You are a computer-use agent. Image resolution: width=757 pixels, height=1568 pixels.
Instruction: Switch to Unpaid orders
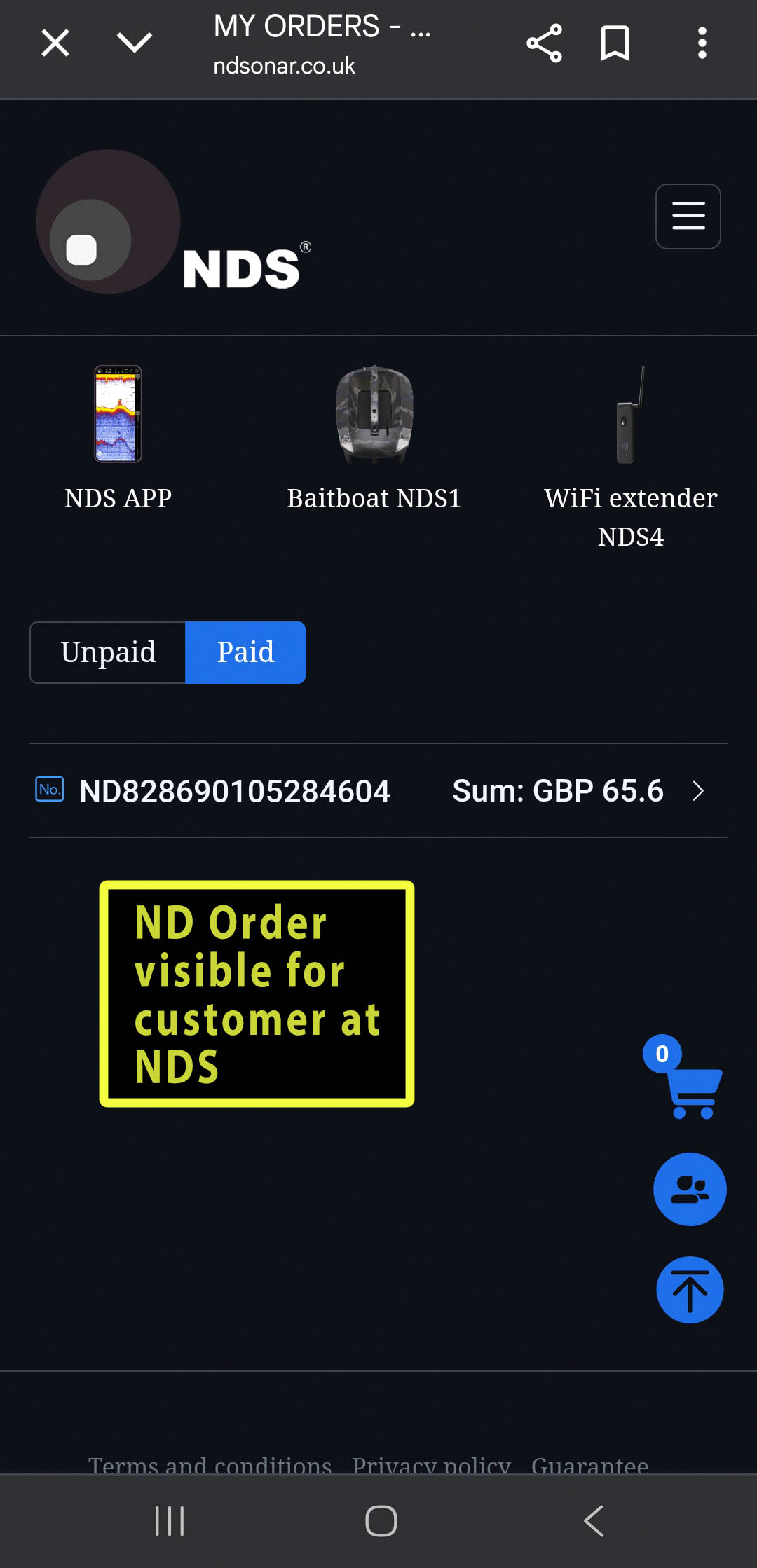point(108,652)
